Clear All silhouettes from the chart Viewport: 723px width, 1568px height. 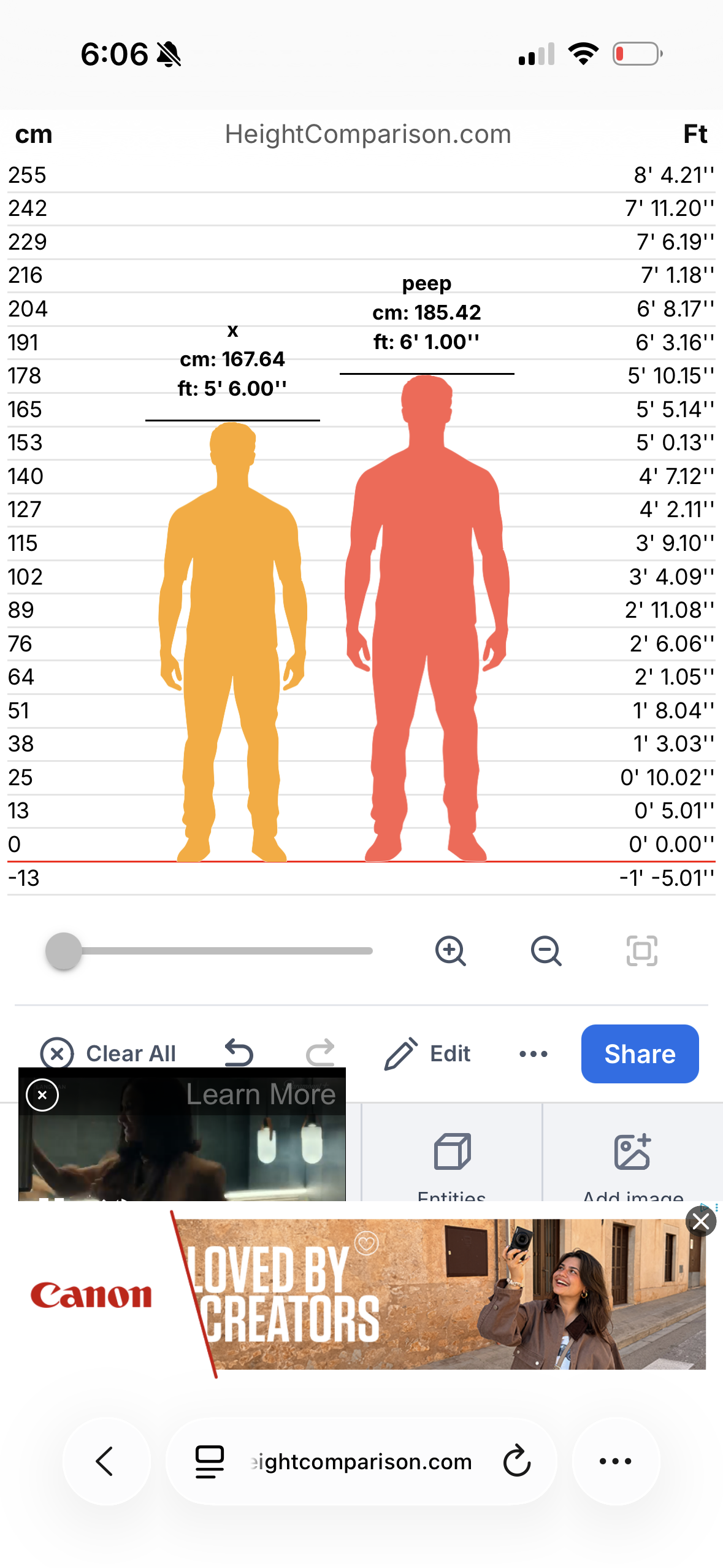pos(109,1054)
